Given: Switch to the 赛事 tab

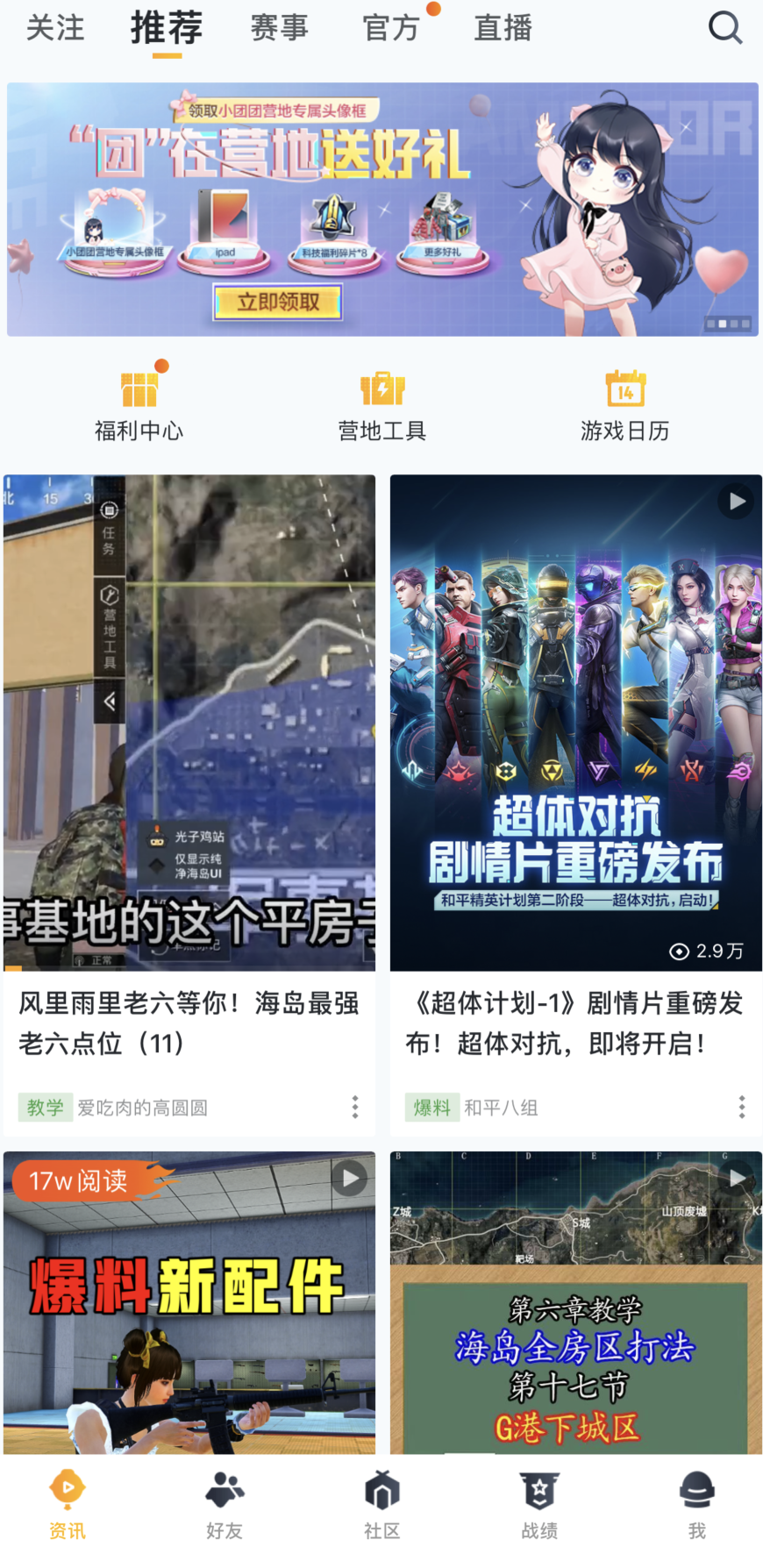Looking at the screenshot, I should click(x=280, y=28).
